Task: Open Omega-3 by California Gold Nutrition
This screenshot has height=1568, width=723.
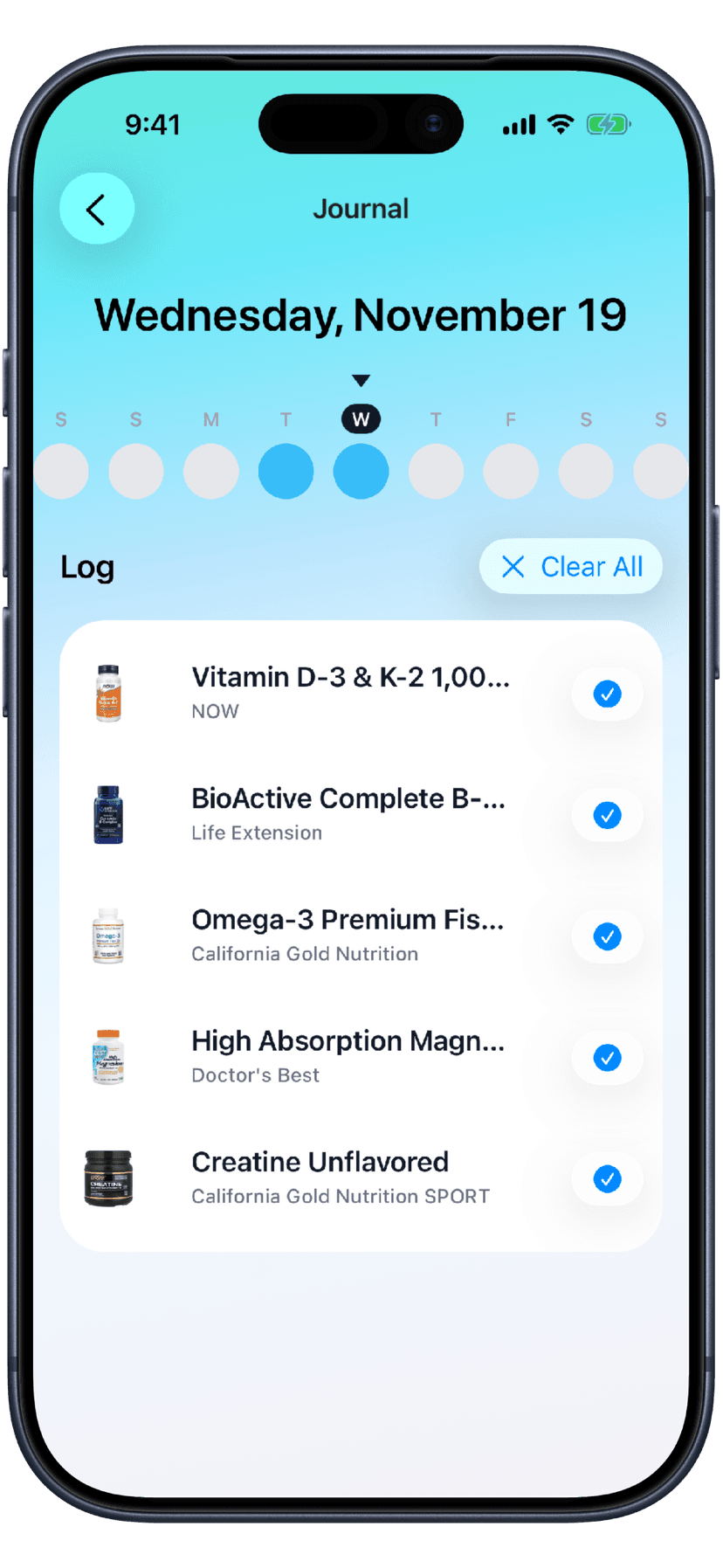Action: [348, 935]
